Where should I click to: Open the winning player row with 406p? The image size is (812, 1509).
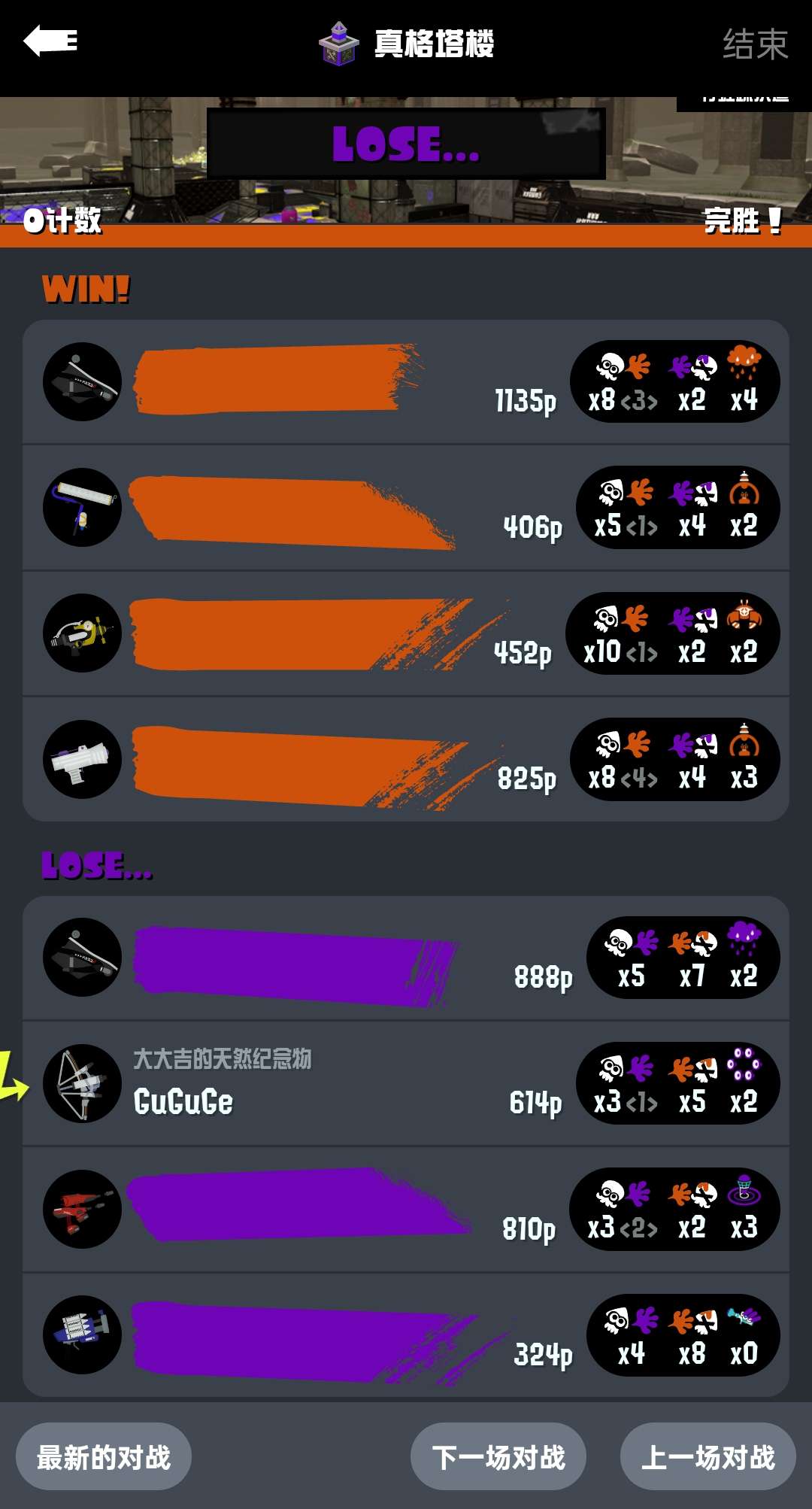click(406, 508)
